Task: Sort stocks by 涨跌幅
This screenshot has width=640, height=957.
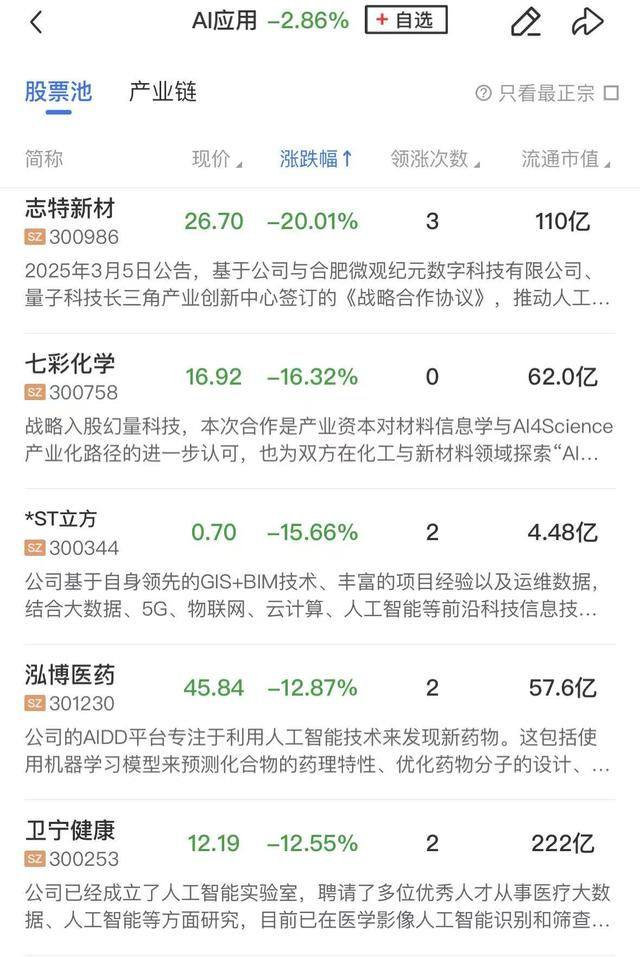Action: [x=316, y=158]
